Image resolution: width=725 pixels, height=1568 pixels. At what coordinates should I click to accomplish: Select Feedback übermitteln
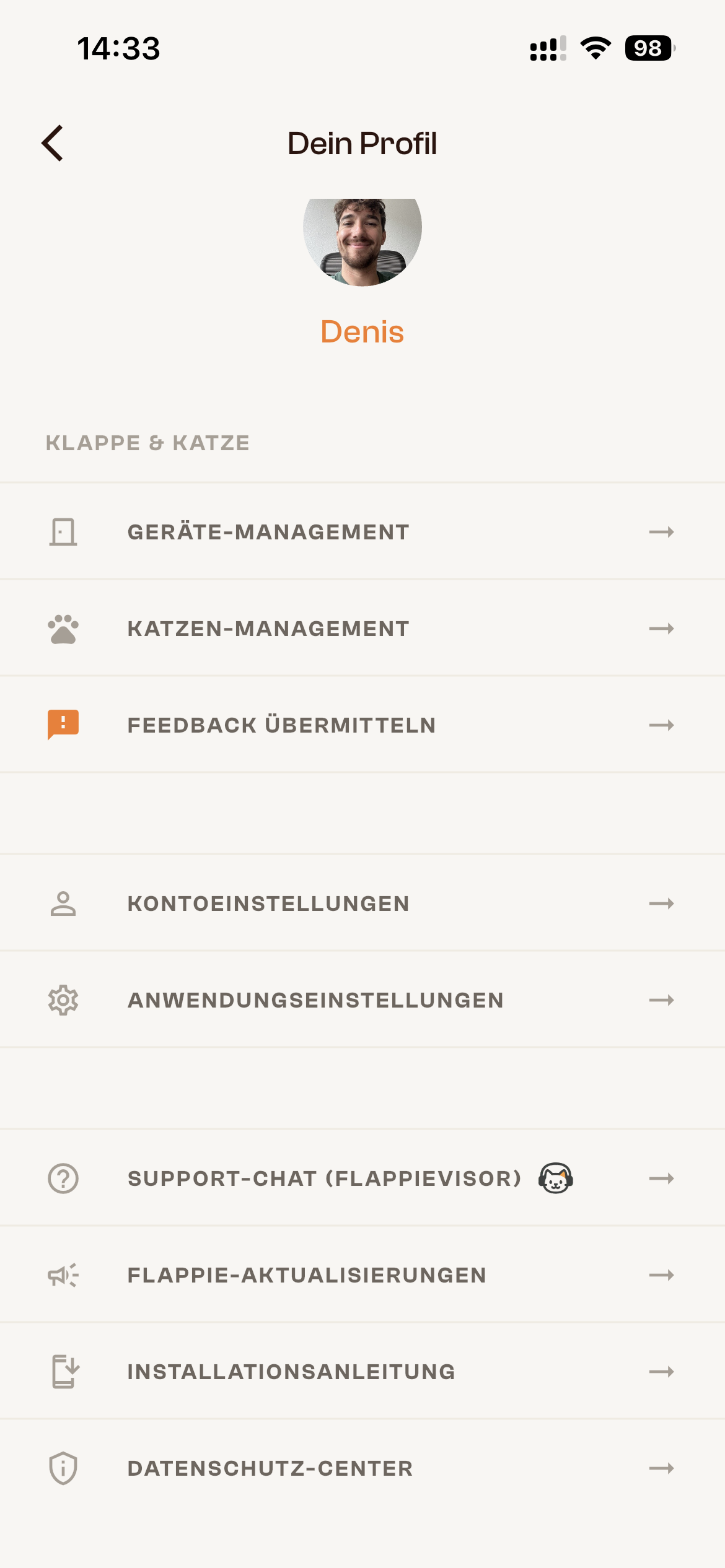click(362, 725)
